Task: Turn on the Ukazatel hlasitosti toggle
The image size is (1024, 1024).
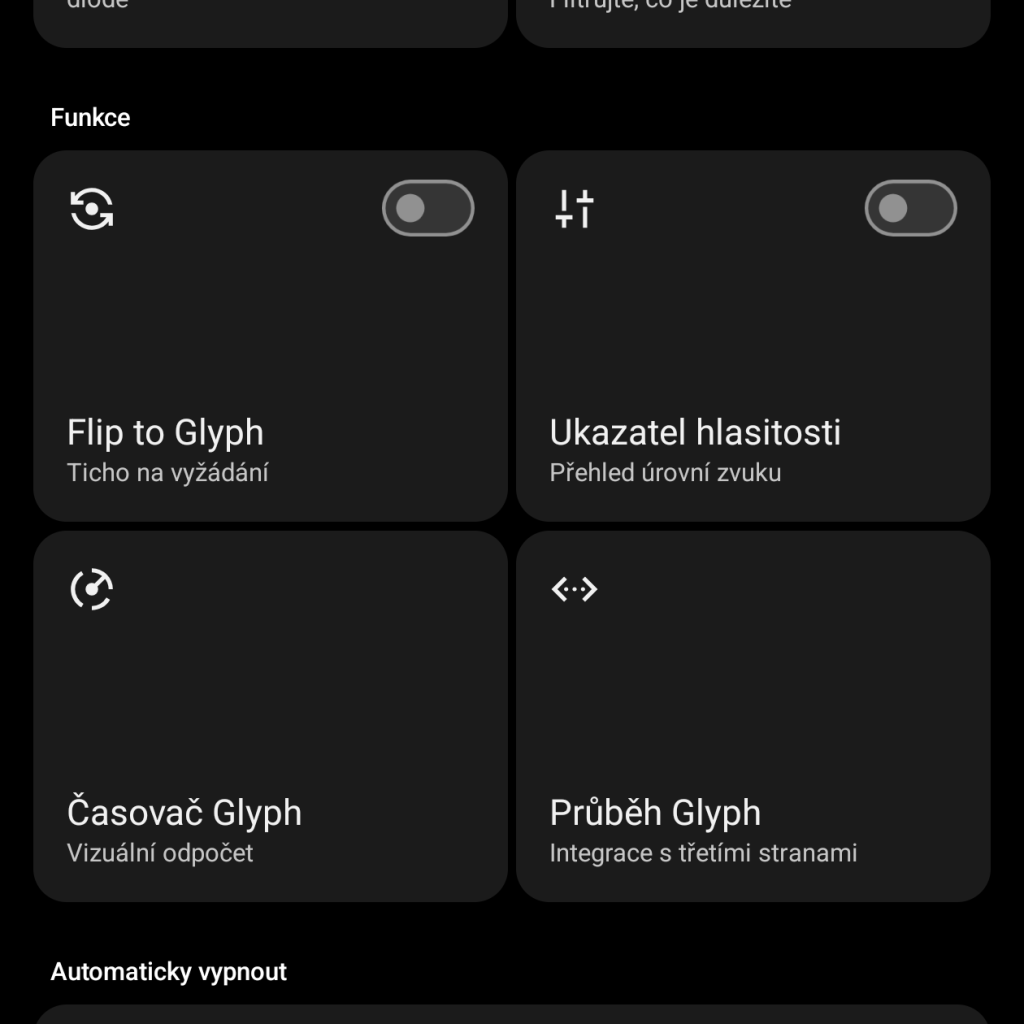Action: click(910, 208)
